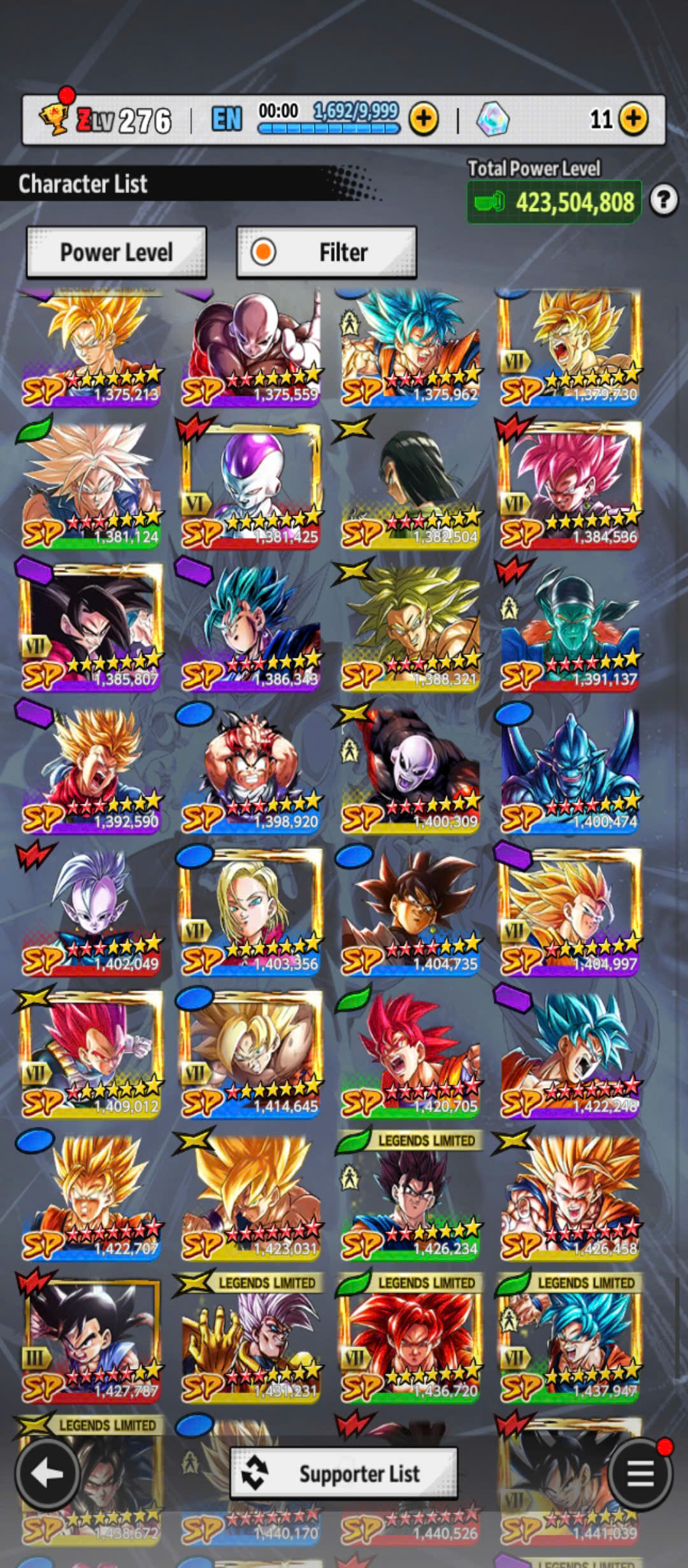Choose the character with power 1,409,012
688x1568 pixels.
tap(91, 1054)
